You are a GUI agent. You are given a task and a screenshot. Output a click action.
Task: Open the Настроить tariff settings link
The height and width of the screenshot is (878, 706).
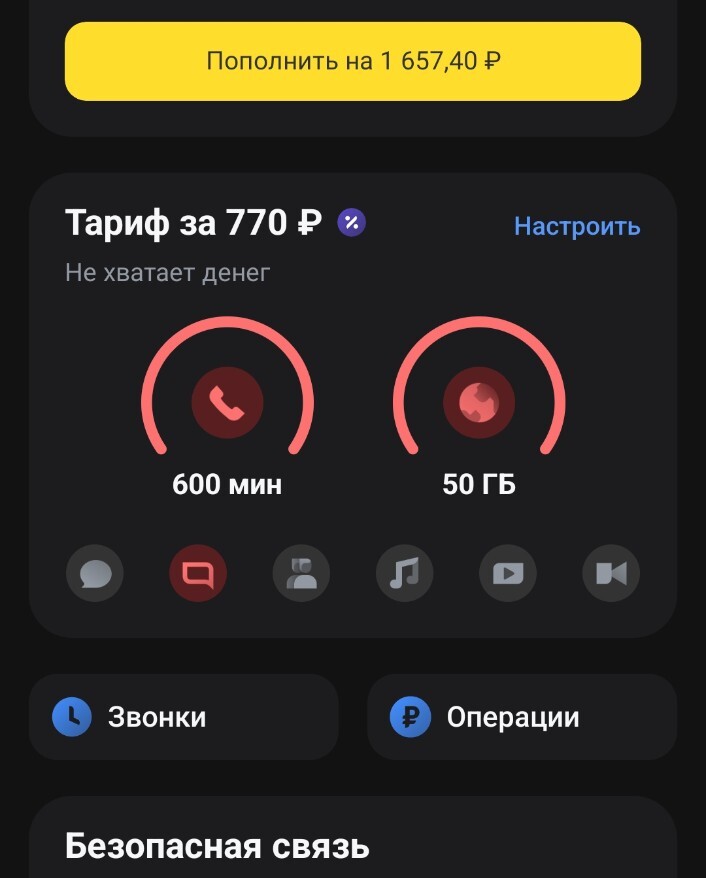tap(576, 226)
